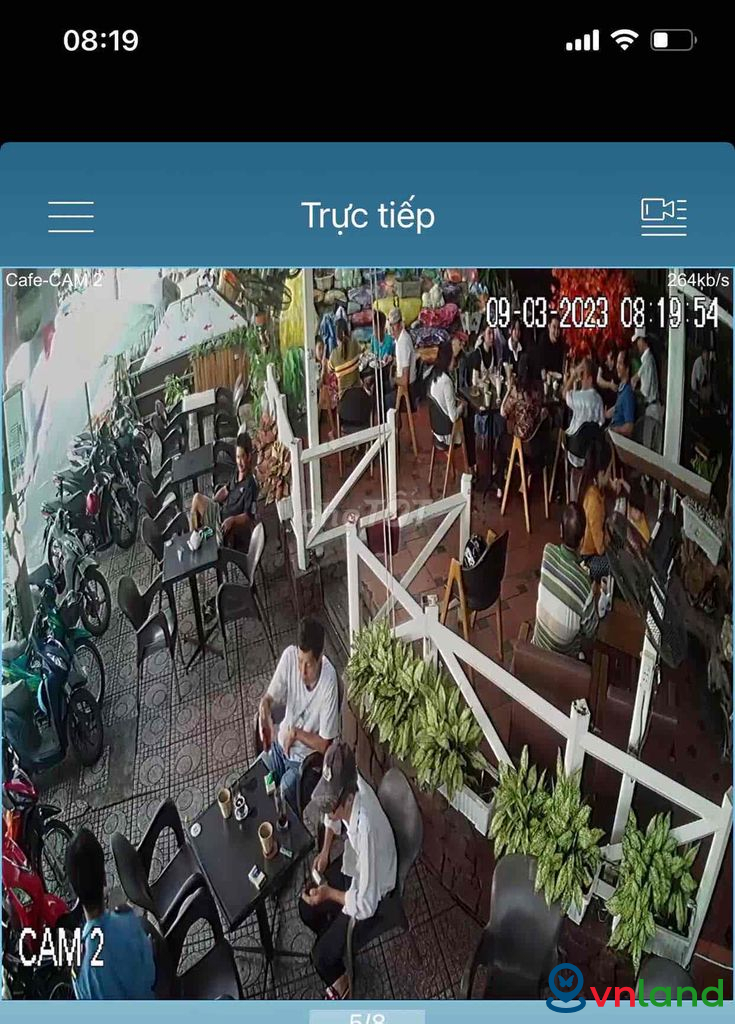Open the camera list icon
The height and width of the screenshot is (1024, 735).
[x=663, y=215]
